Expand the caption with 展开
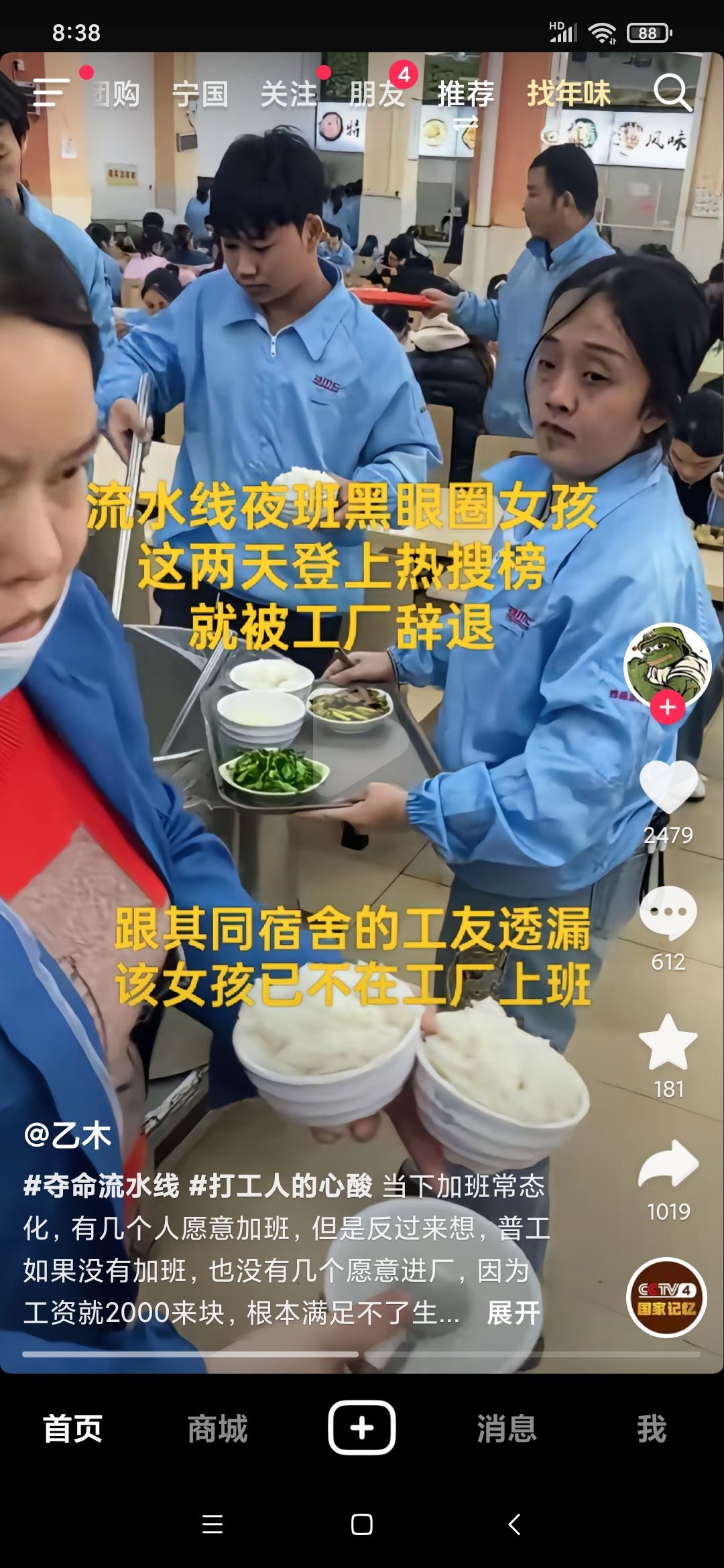Screen dimensions: 724x1568 point(513,1312)
